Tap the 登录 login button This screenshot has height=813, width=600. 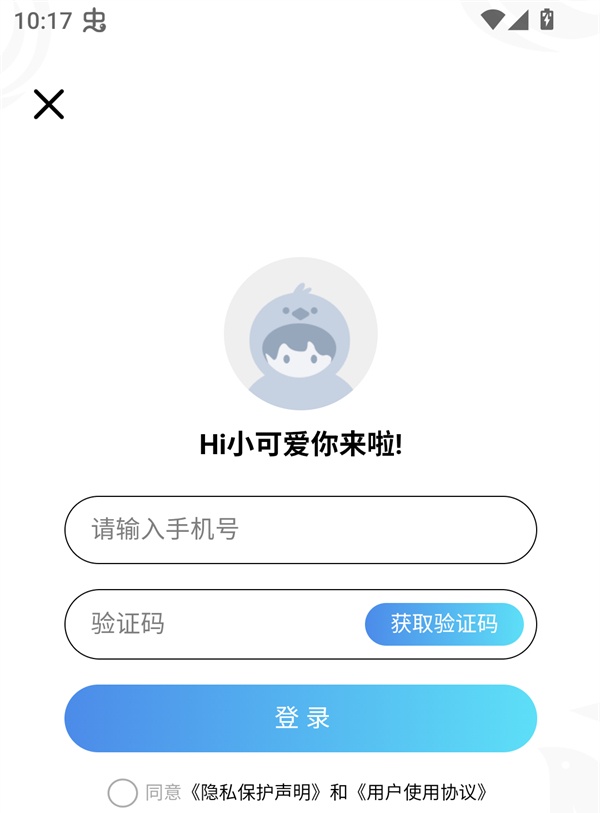coord(300,718)
